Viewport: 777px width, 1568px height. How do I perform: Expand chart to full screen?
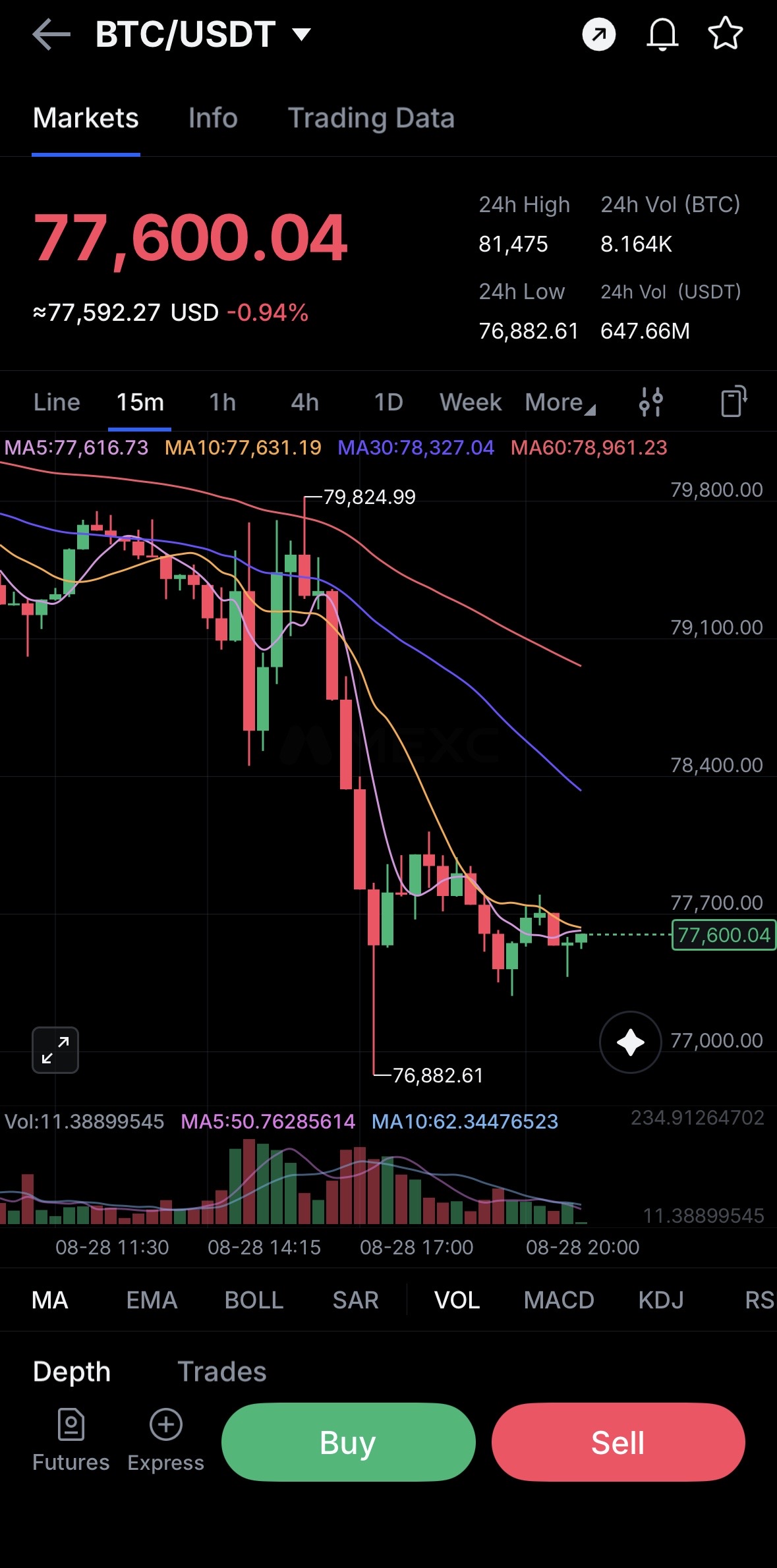pos(55,1050)
